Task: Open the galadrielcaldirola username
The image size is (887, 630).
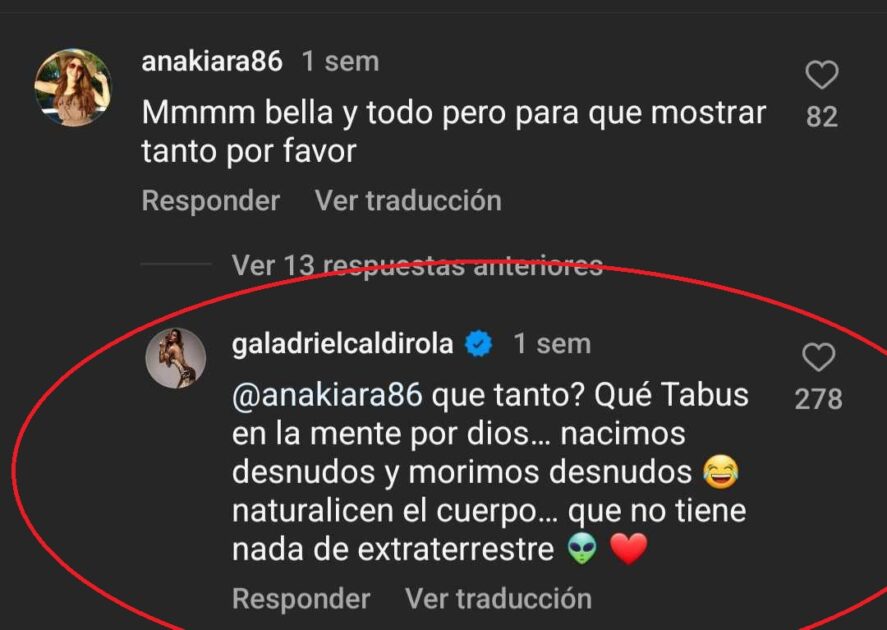Action: pos(342,344)
